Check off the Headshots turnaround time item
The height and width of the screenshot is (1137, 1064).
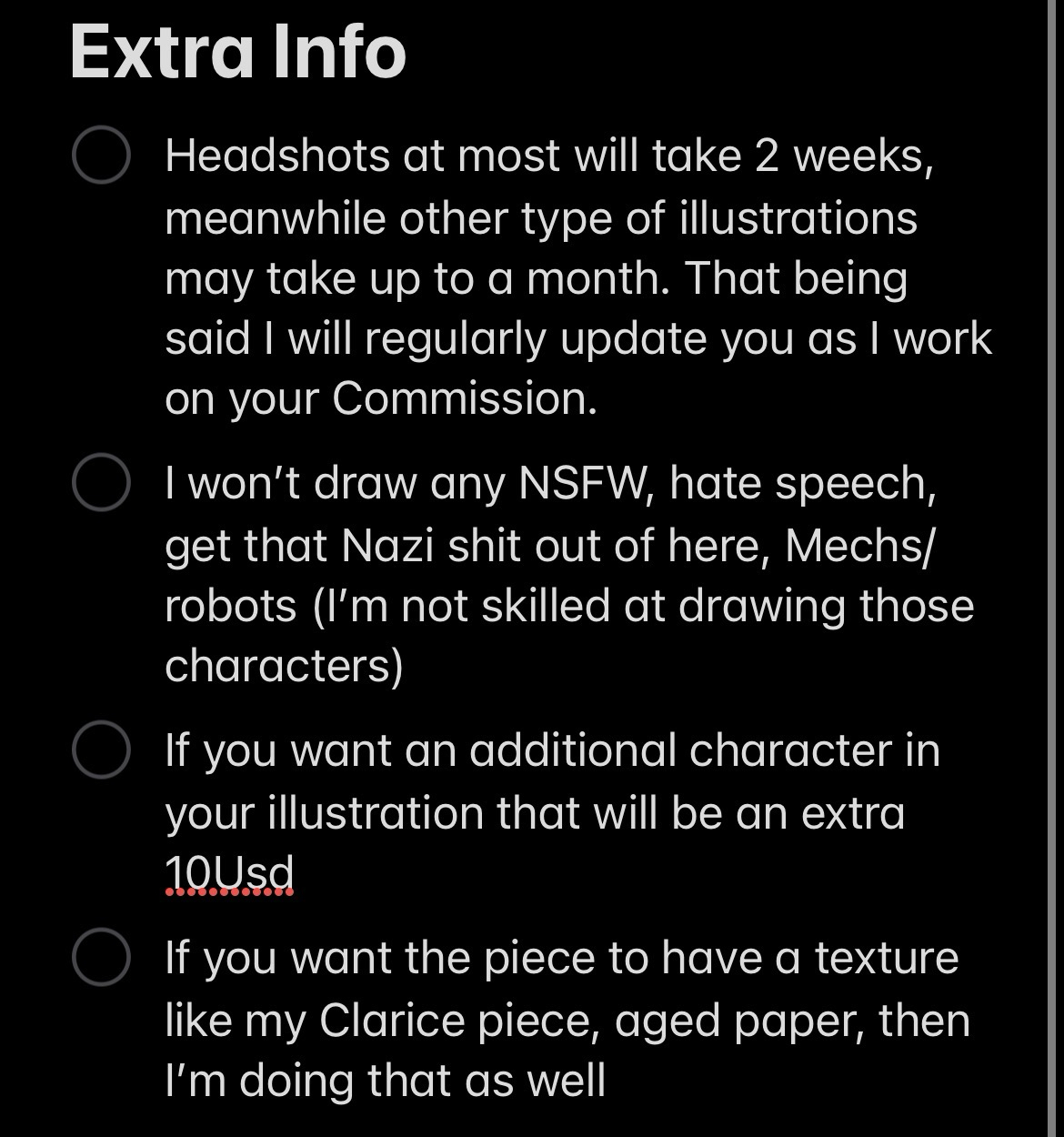101,156
